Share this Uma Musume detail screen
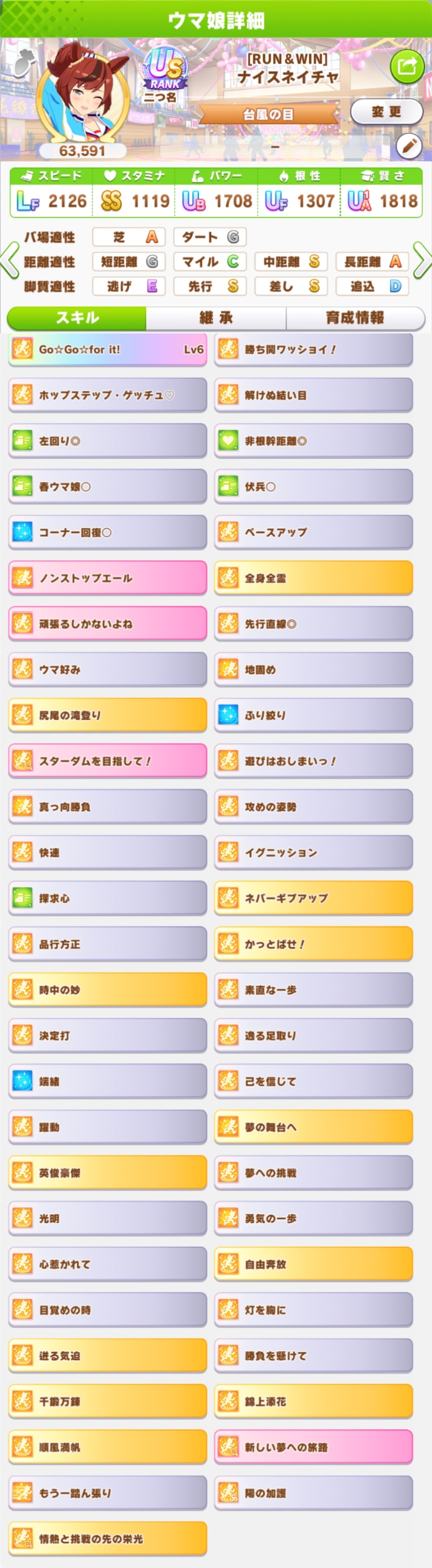This screenshot has height=1568, width=432. pos(407,66)
